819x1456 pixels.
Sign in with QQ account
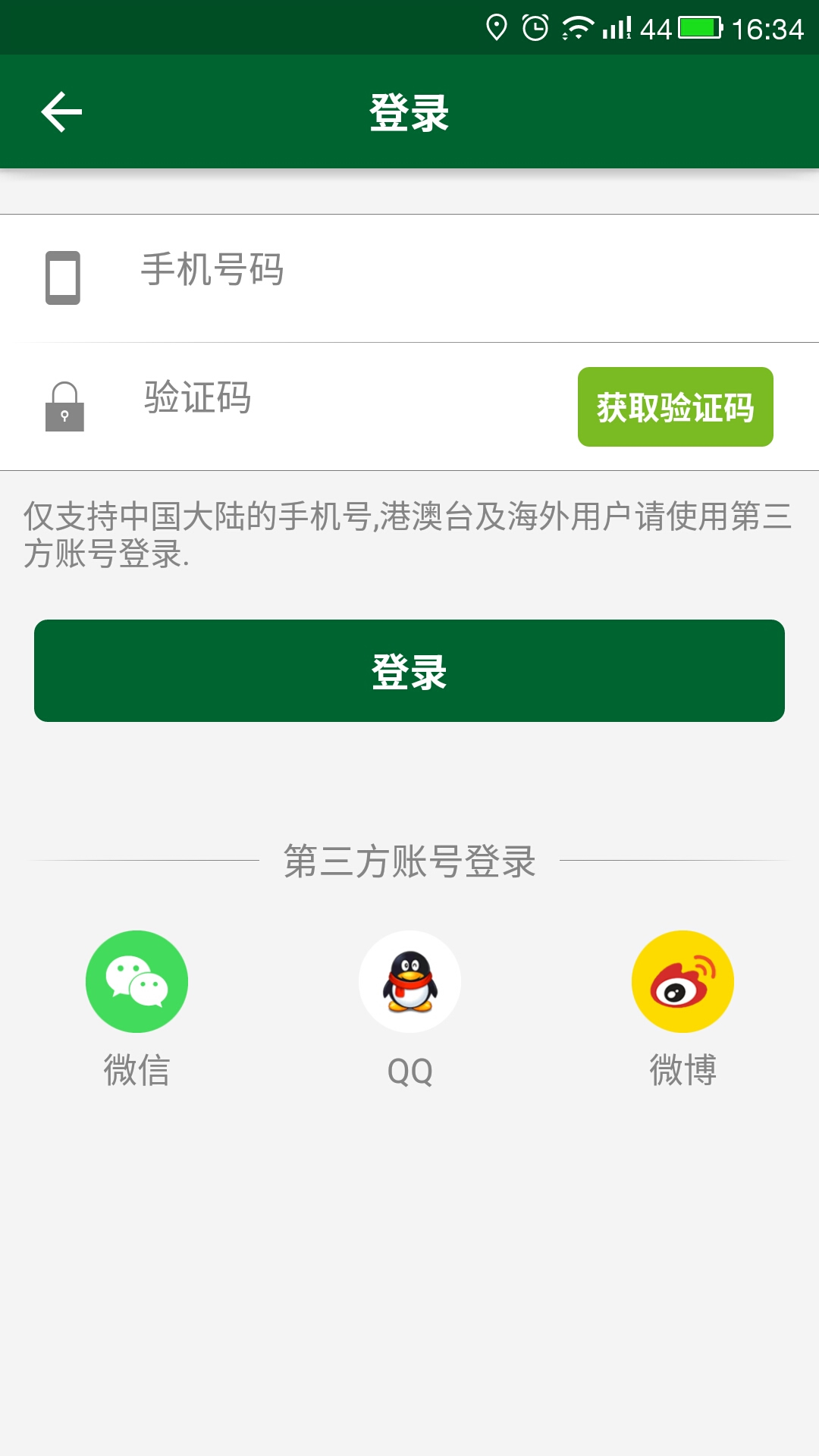point(409,981)
